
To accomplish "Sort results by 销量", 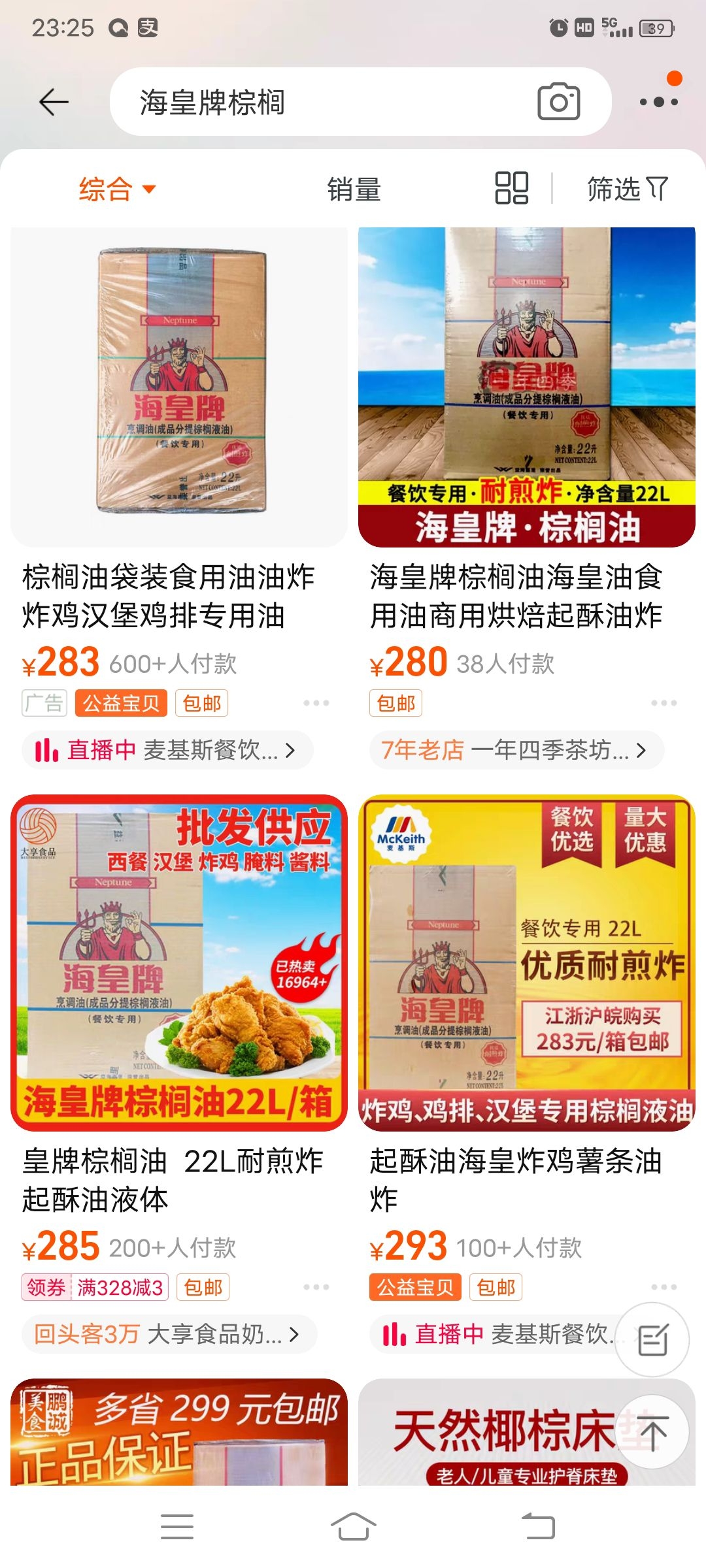I will pyautogui.click(x=354, y=189).
